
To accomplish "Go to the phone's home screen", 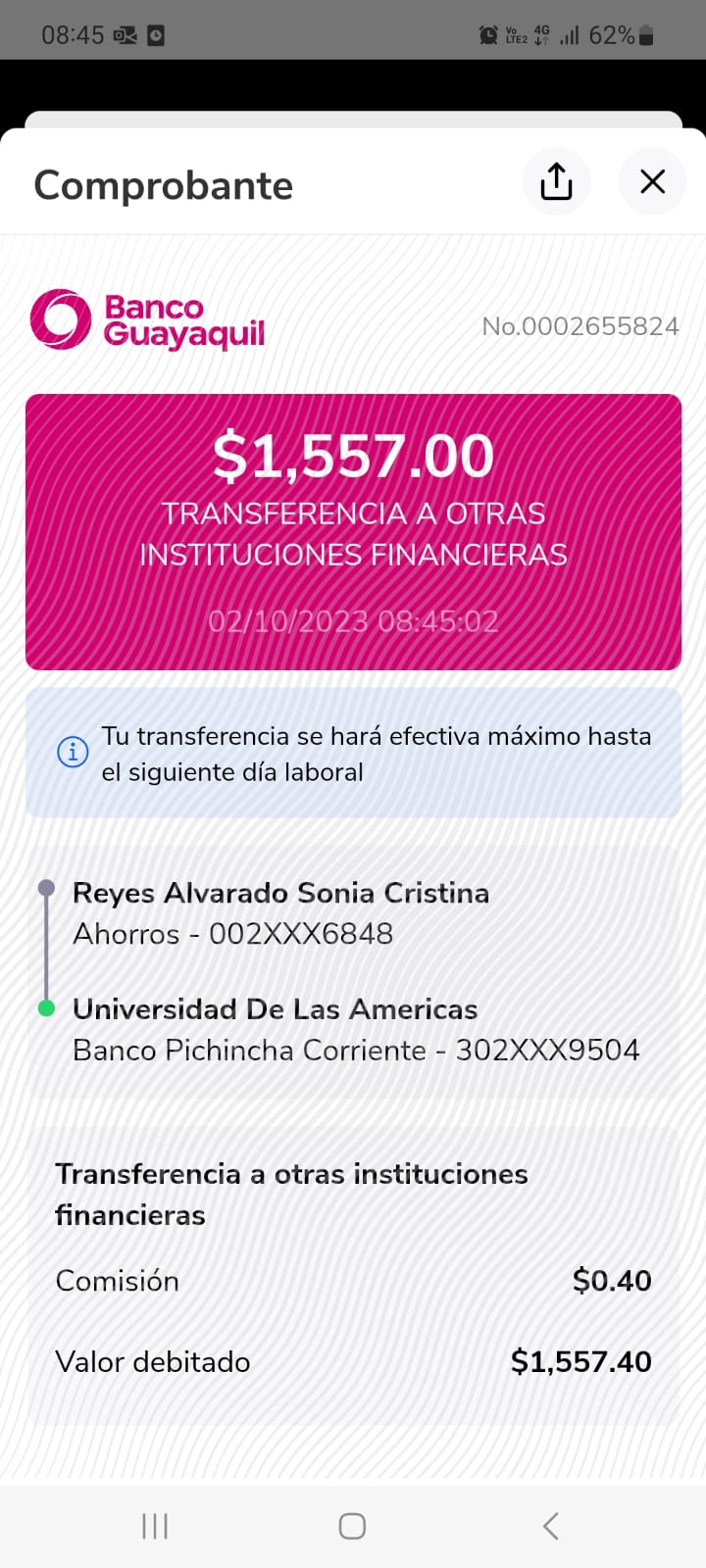I will pos(352,1525).
